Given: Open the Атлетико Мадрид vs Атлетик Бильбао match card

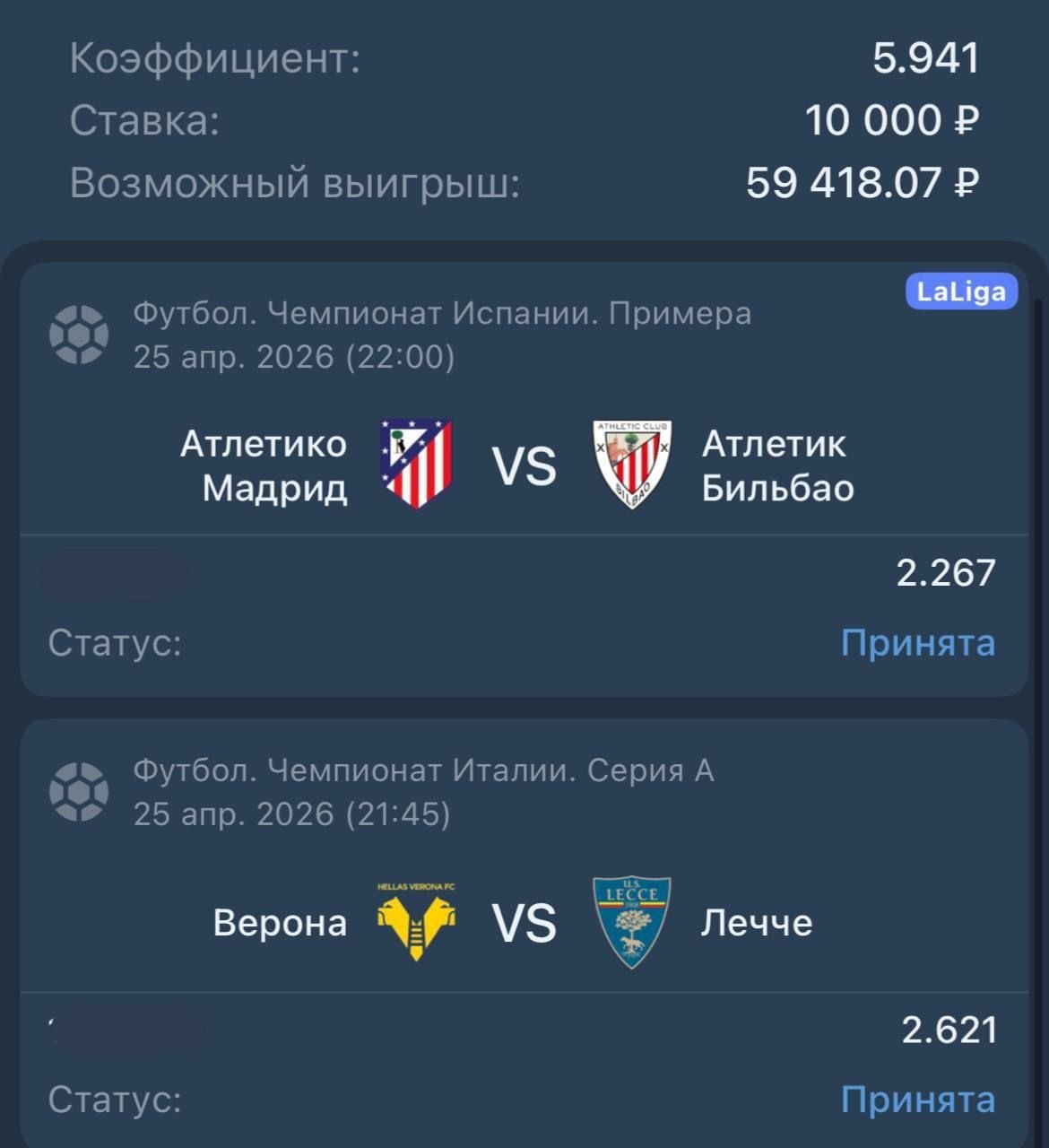Looking at the screenshot, I should [x=524, y=466].
